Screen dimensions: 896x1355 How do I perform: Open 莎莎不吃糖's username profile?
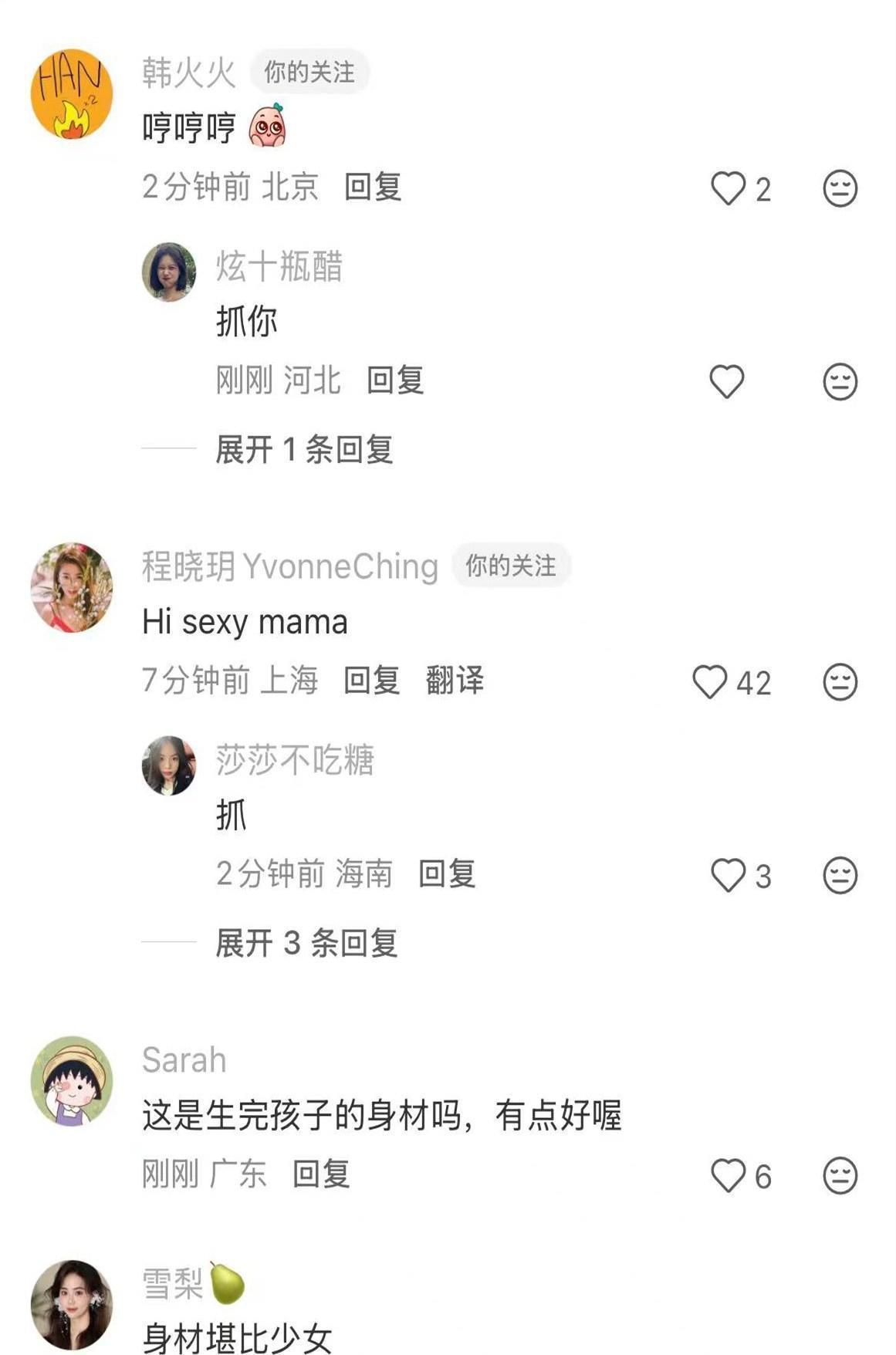tap(295, 760)
